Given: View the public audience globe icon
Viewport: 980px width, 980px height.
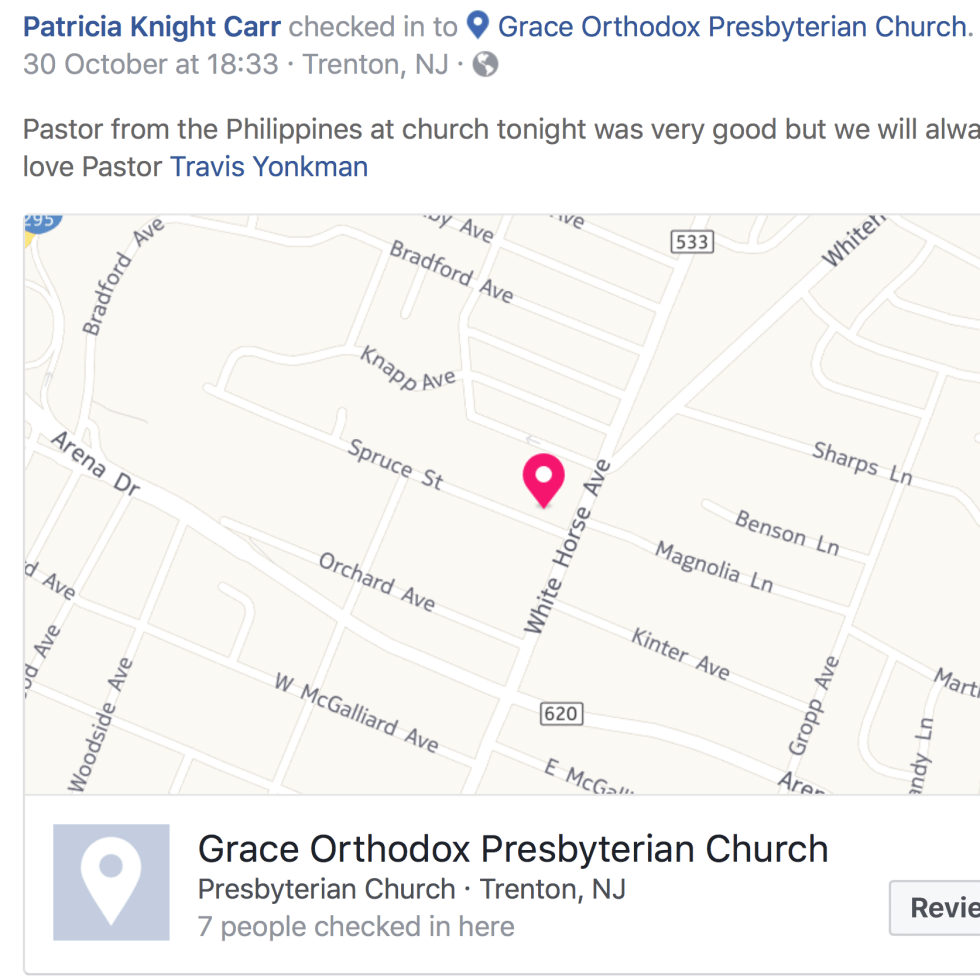Looking at the screenshot, I should [x=485, y=65].
